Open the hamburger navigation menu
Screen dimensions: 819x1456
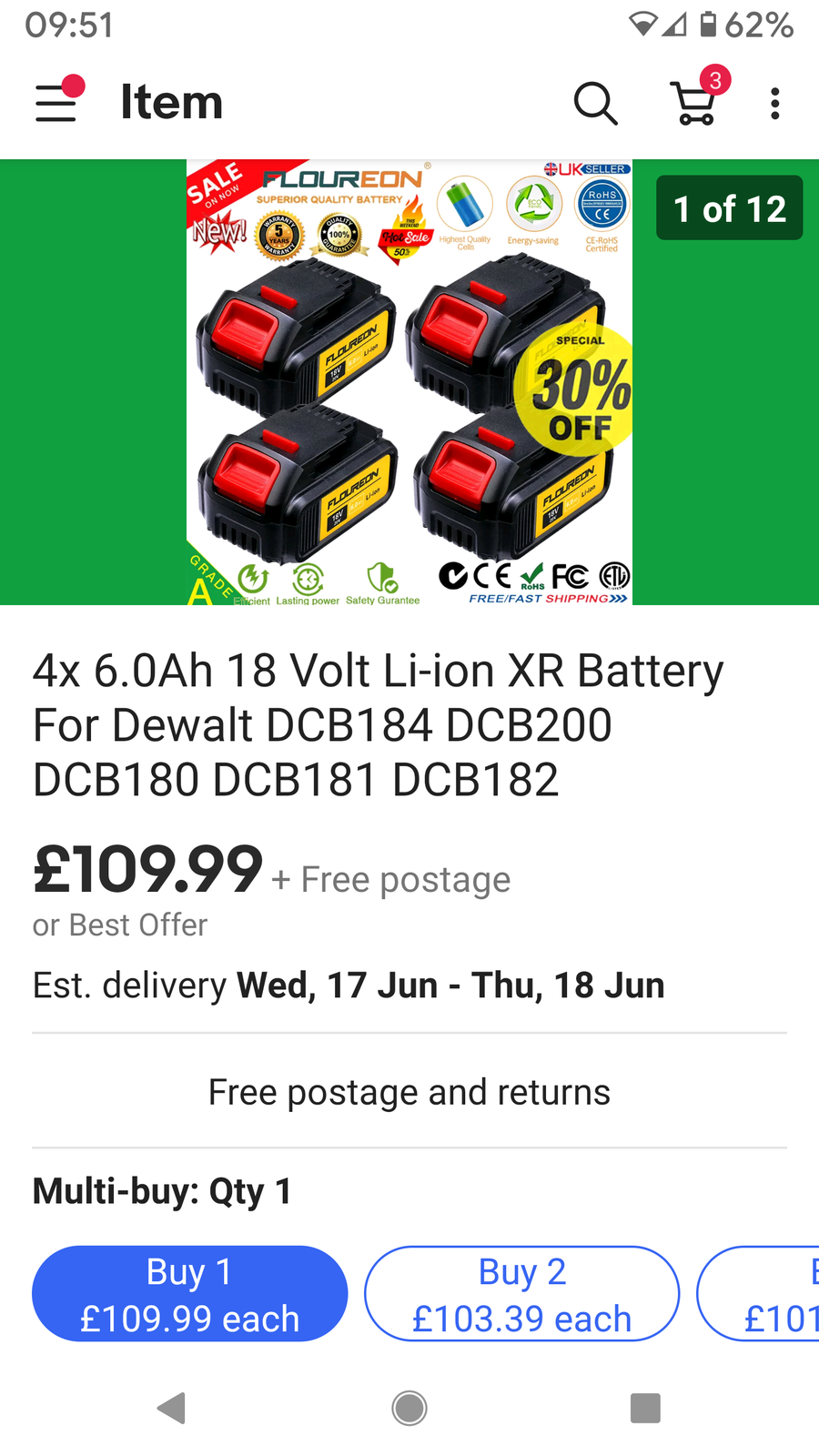click(56, 103)
